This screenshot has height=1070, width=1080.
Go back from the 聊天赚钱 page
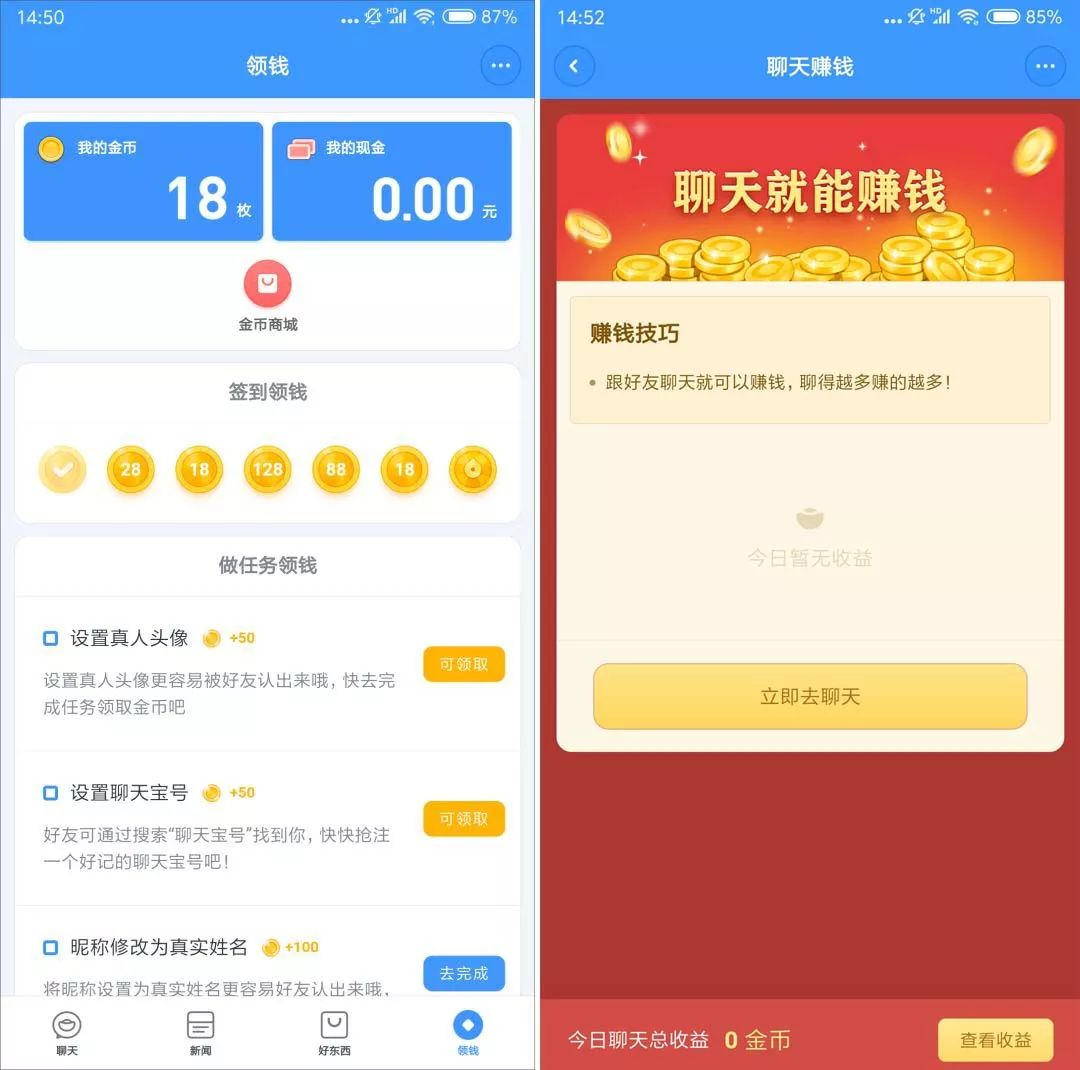(x=574, y=67)
